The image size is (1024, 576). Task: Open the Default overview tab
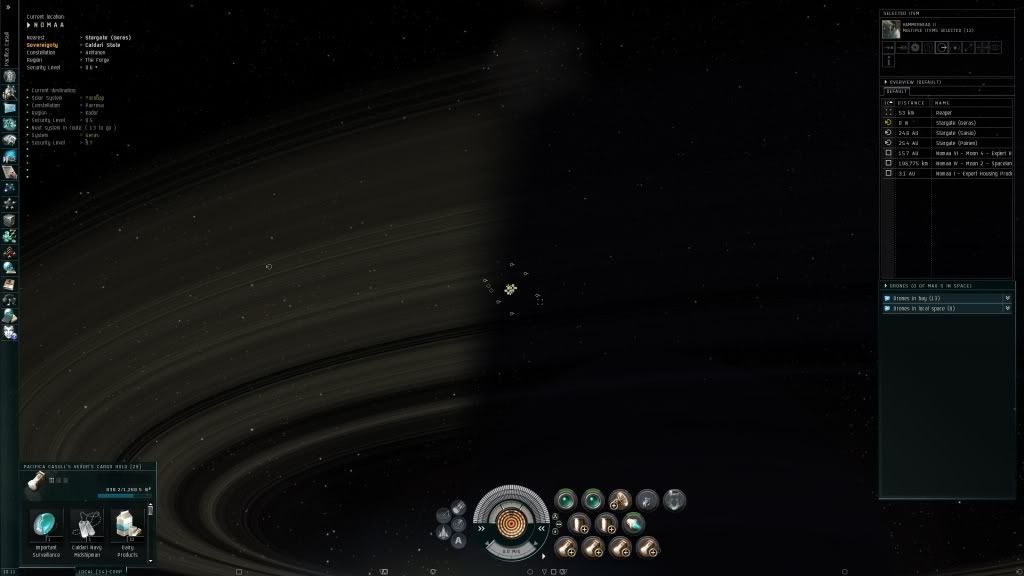click(x=897, y=90)
